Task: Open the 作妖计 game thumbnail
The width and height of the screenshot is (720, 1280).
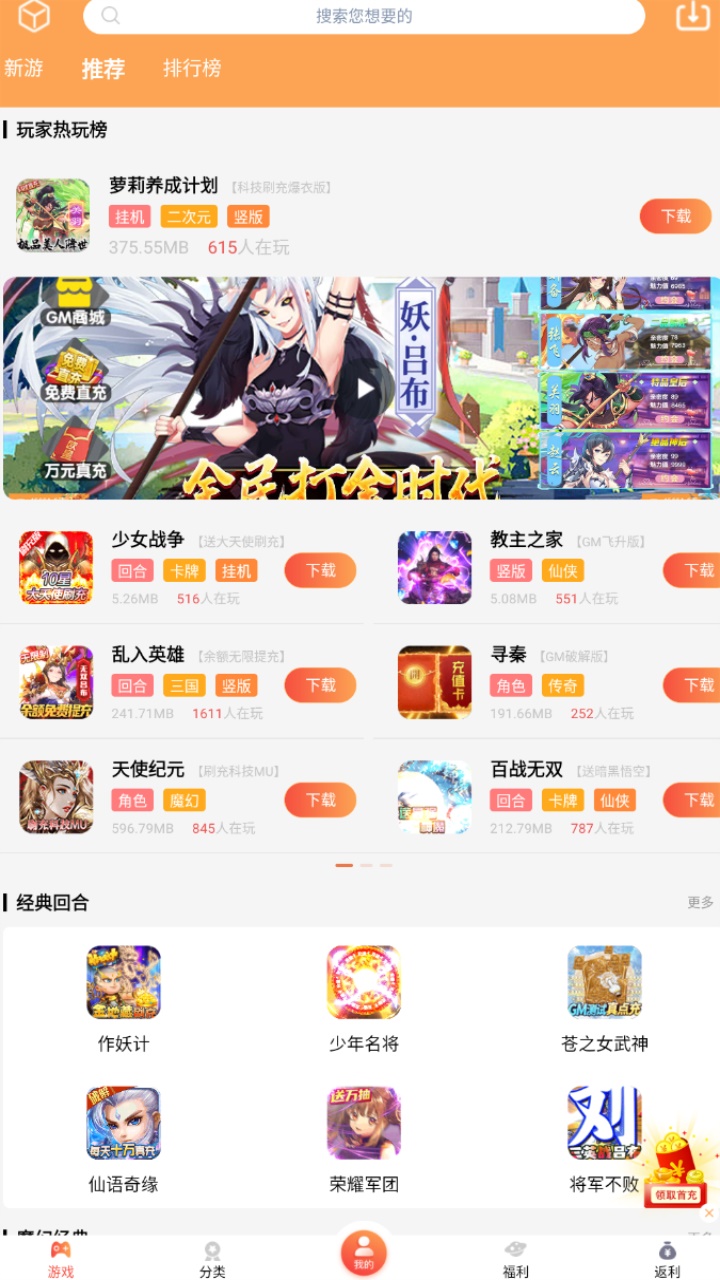Action: pyautogui.click(x=122, y=982)
